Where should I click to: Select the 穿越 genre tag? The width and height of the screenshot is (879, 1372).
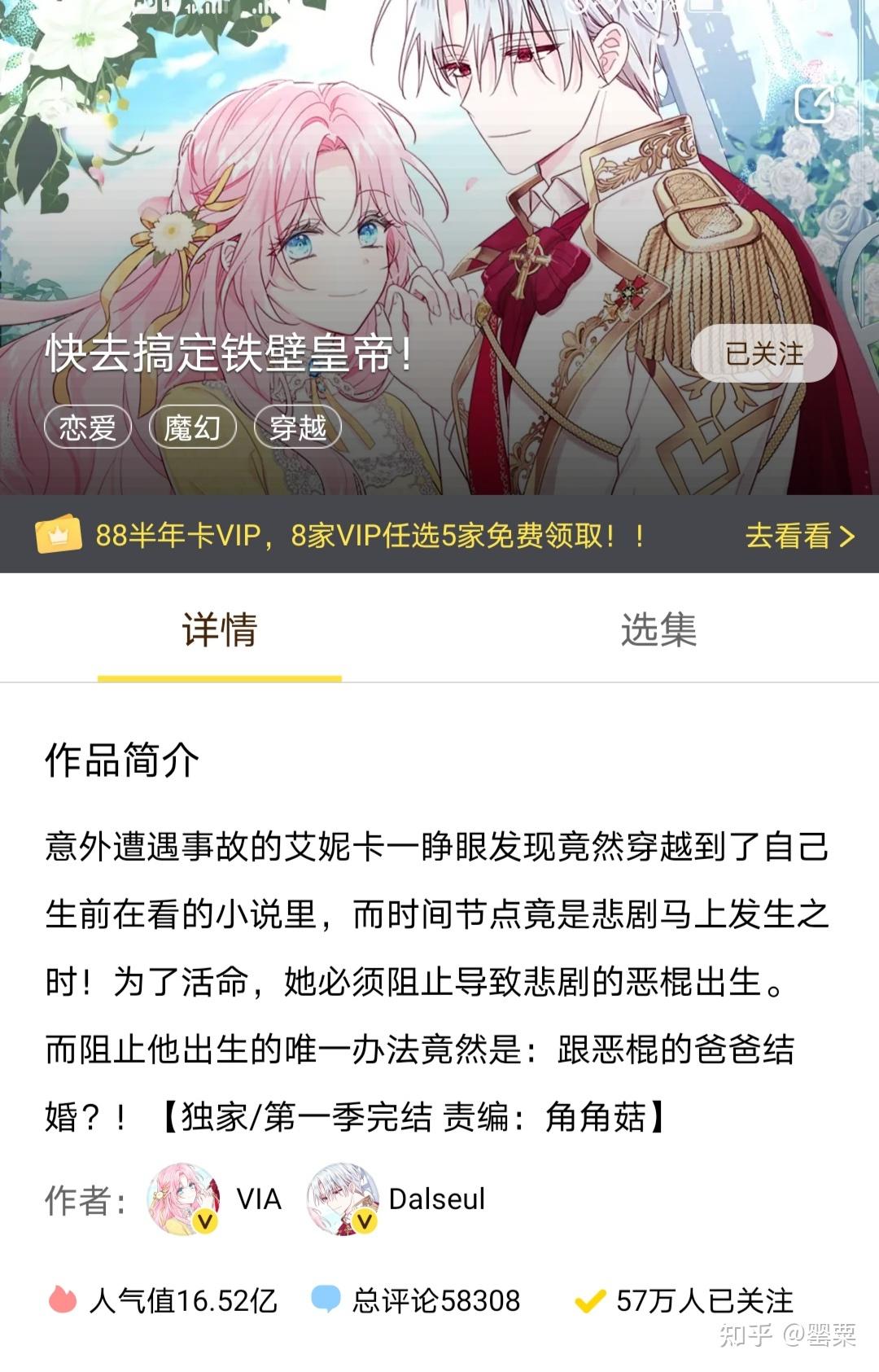point(297,427)
